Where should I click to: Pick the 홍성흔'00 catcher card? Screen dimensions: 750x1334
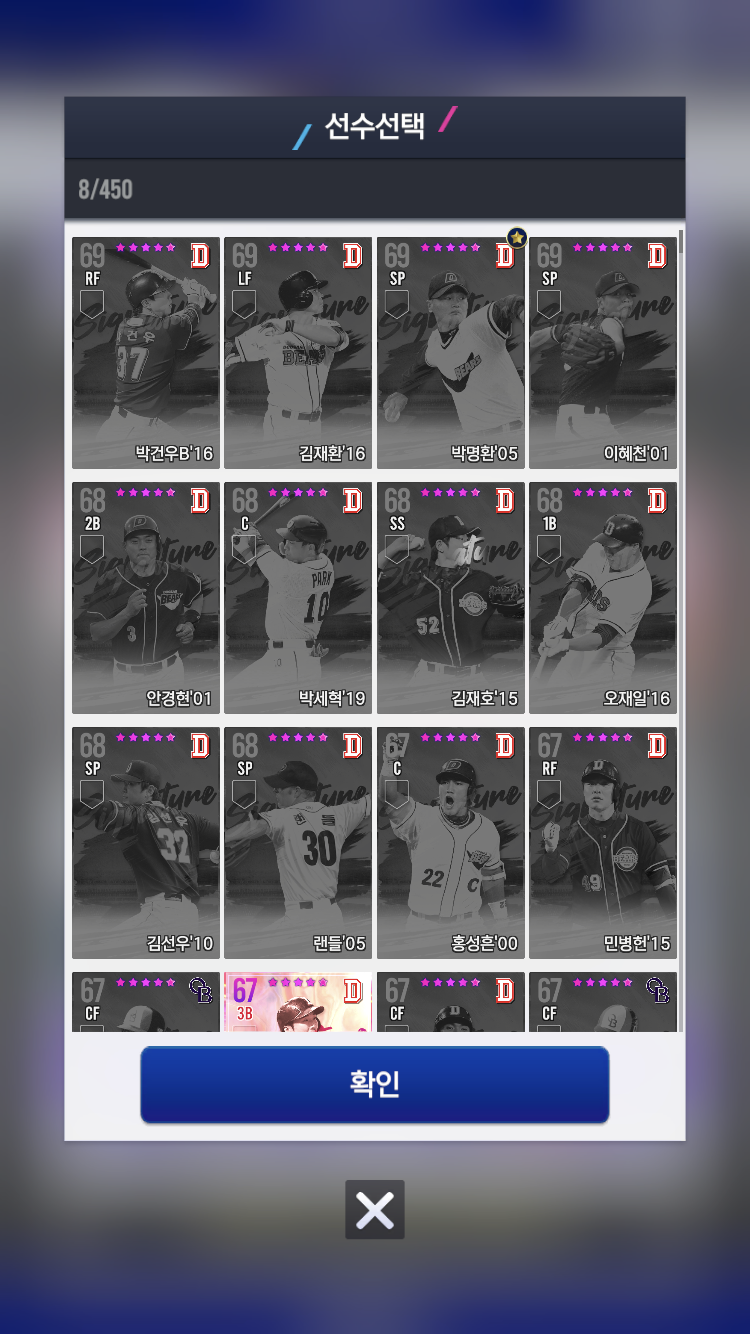pos(451,842)
